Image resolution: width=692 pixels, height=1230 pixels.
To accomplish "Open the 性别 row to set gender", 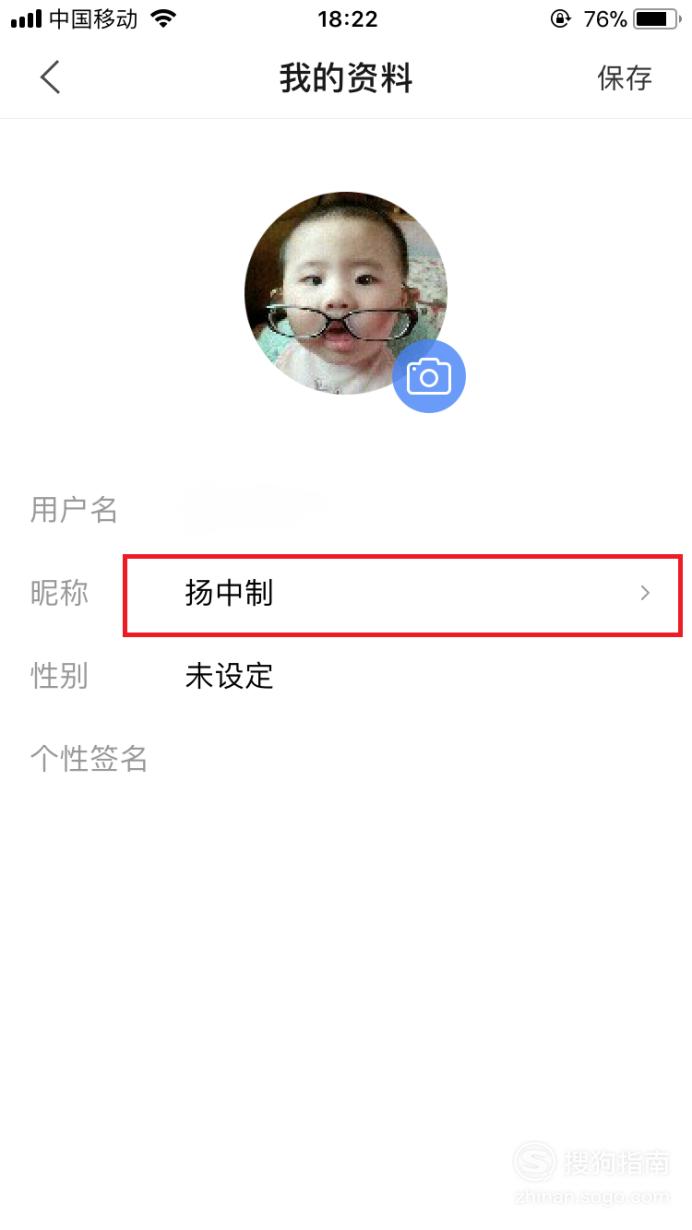I will [346, 677].
